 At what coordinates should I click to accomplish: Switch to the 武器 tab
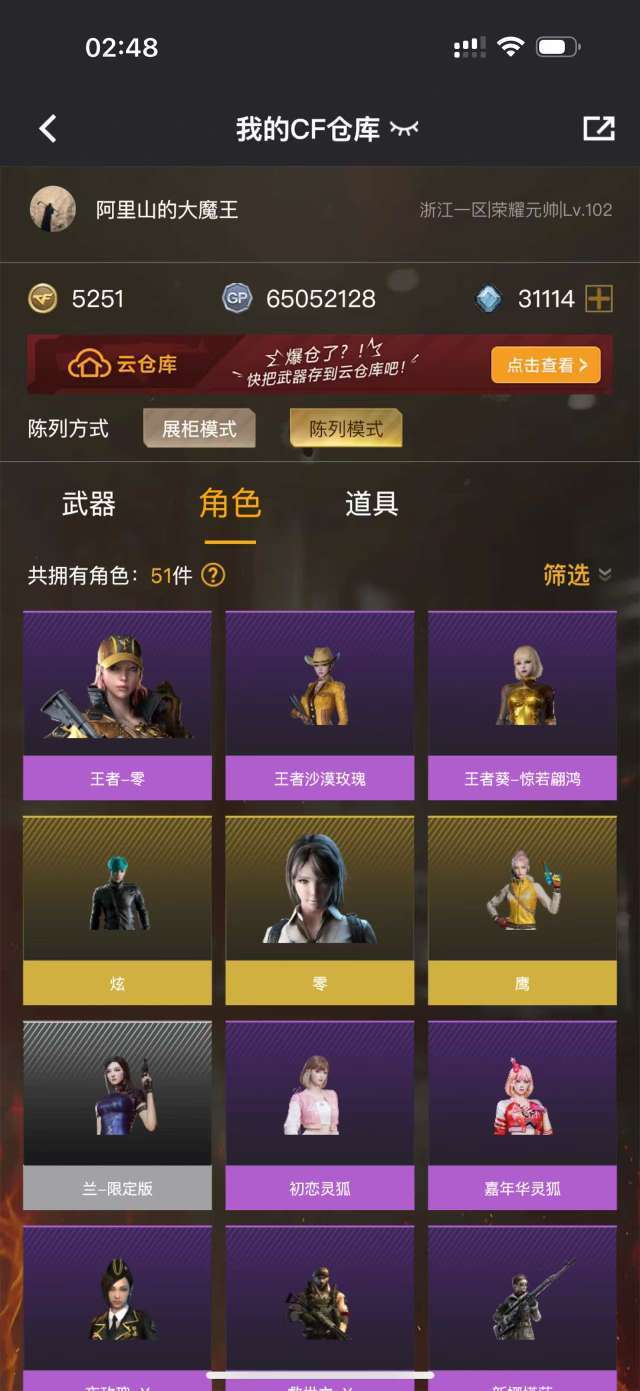89,504
